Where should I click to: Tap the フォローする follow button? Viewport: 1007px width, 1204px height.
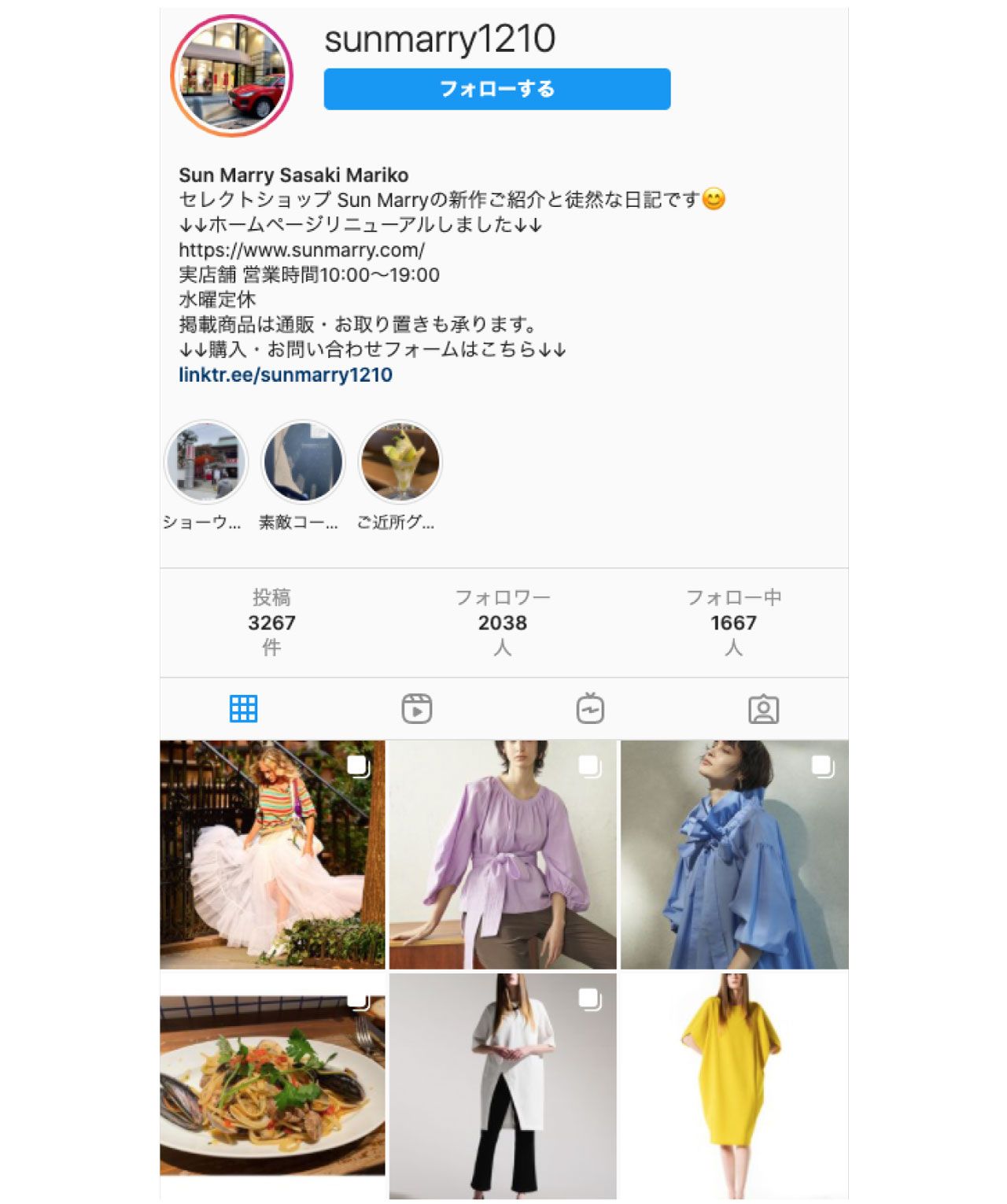496,89
